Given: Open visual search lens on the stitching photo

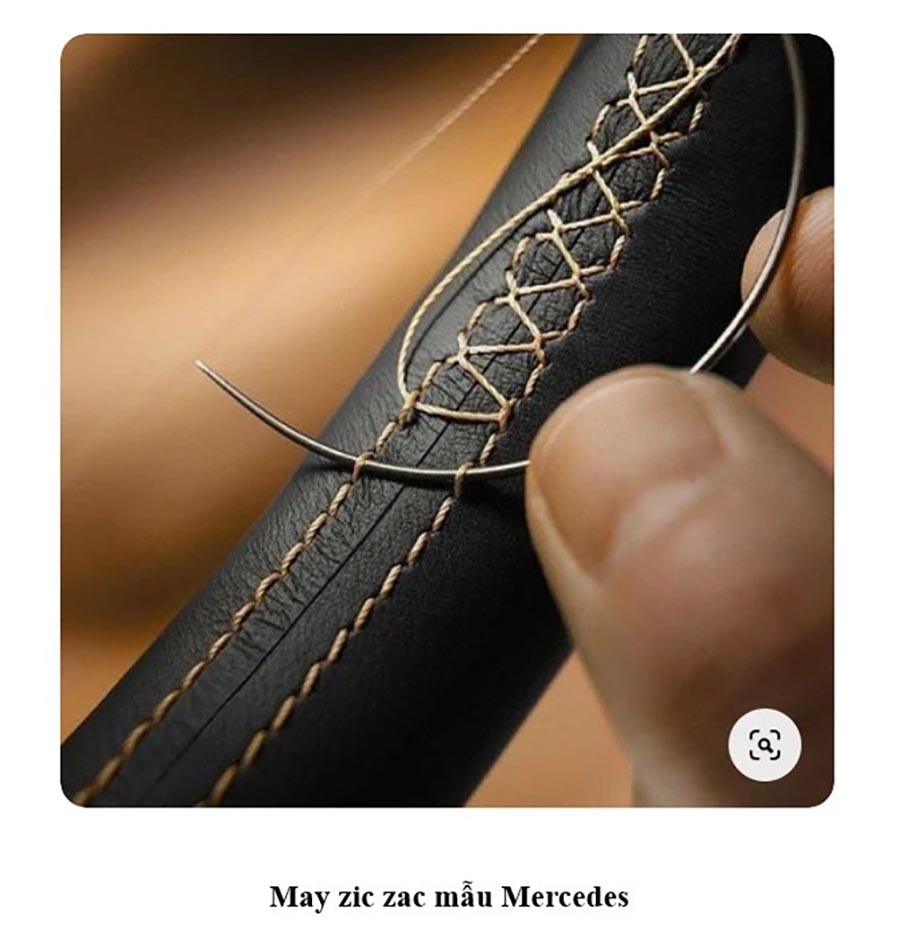Looking at the screenshot, I should pos(764,745).
